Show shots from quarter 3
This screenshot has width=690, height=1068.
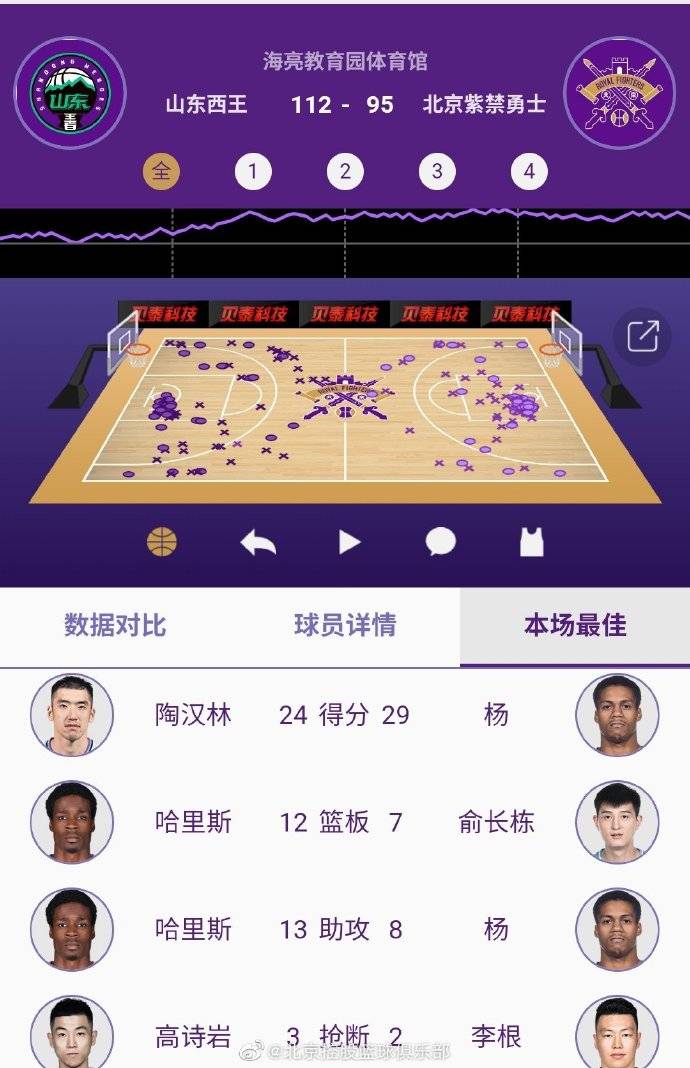tap(437, 171)
